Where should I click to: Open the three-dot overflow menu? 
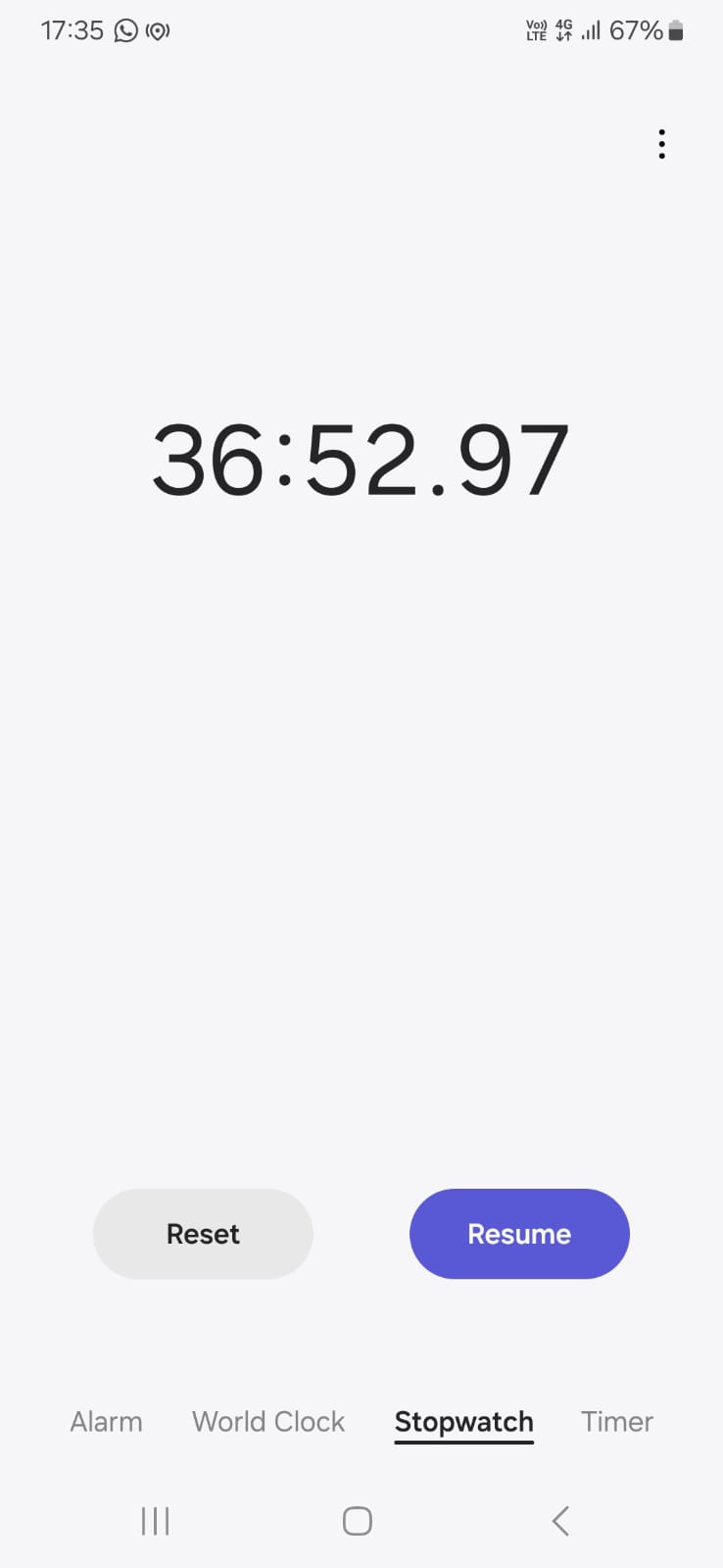[x=662, y=144]
